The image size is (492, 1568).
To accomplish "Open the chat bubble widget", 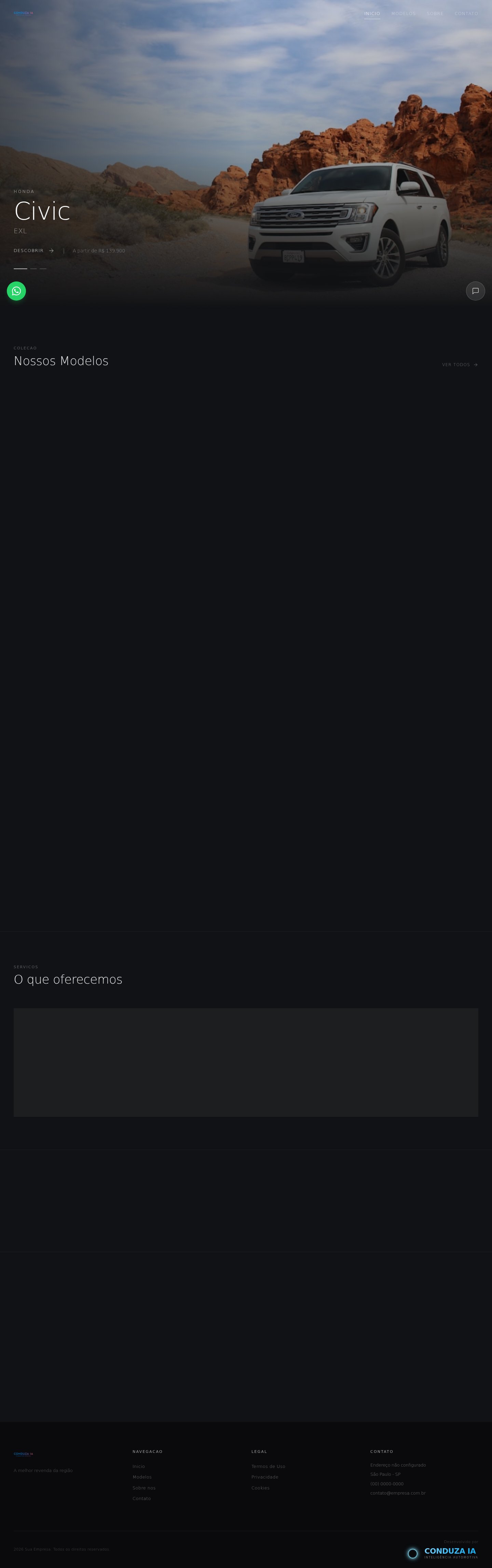I will click(x=475, y=291).
